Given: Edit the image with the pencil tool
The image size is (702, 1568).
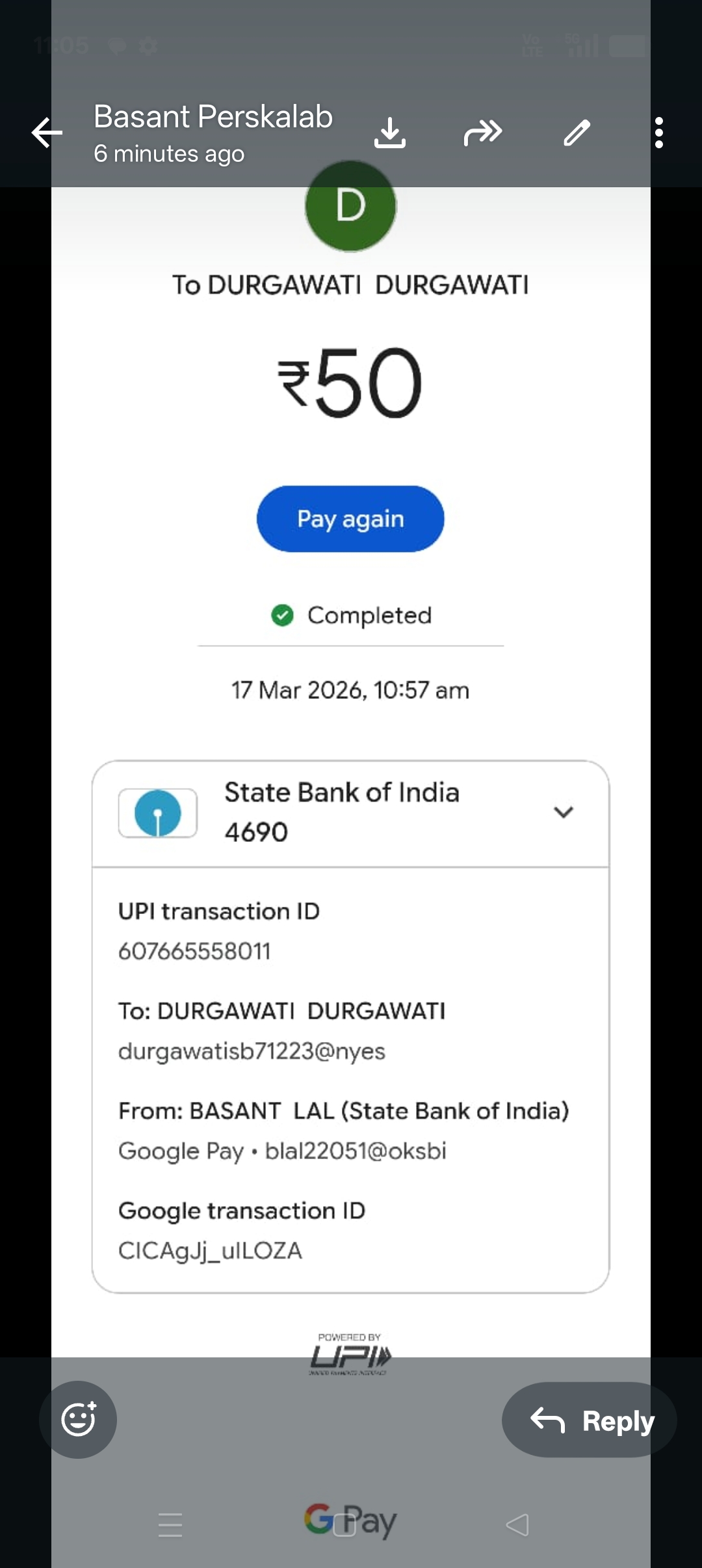Looking at the screenshot, I should 577,133.
